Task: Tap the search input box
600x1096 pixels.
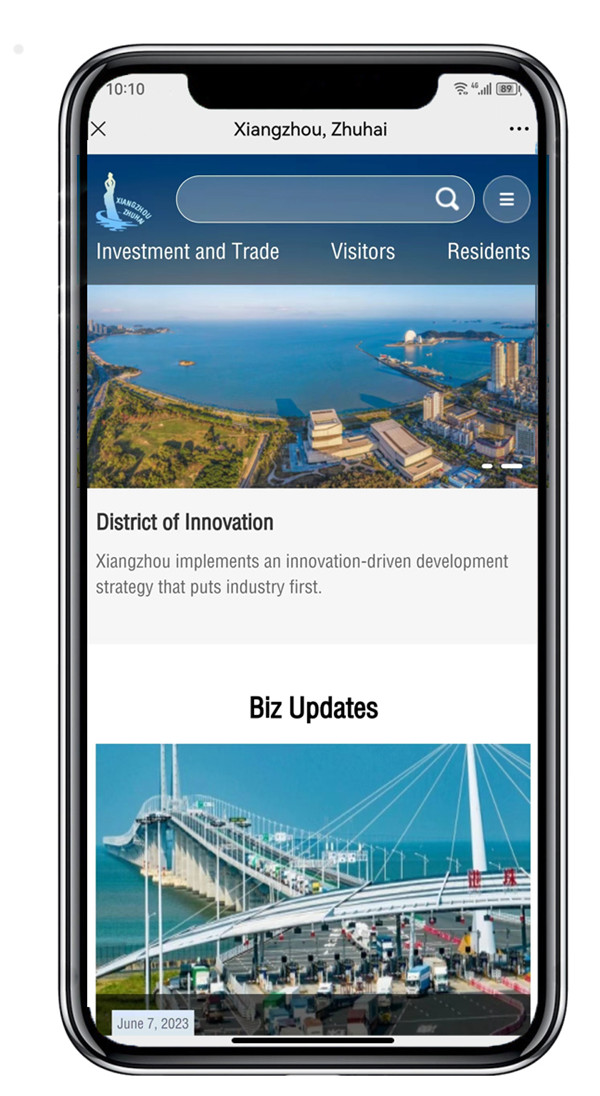Action: (300, 200)
